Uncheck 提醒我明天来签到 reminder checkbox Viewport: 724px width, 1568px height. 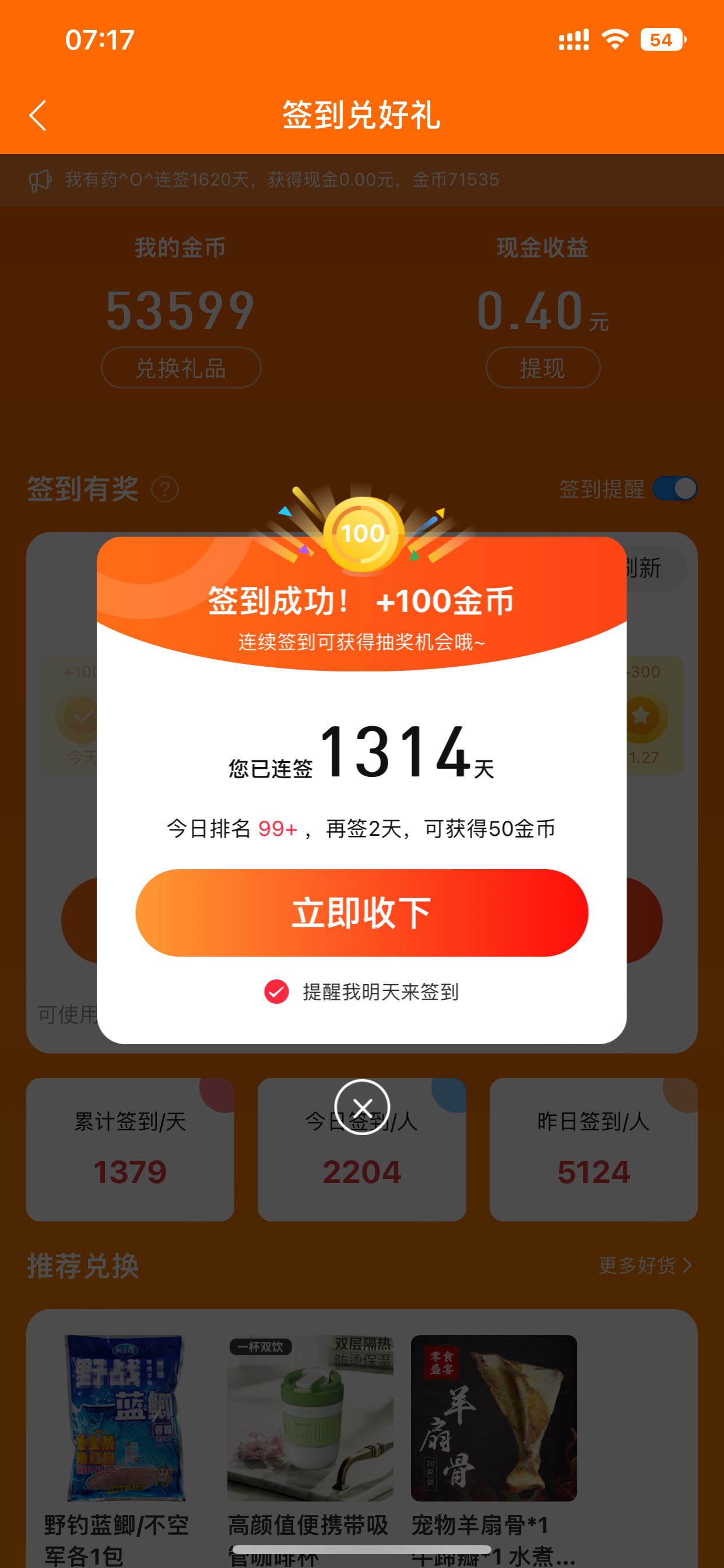[x=276, y=992]
